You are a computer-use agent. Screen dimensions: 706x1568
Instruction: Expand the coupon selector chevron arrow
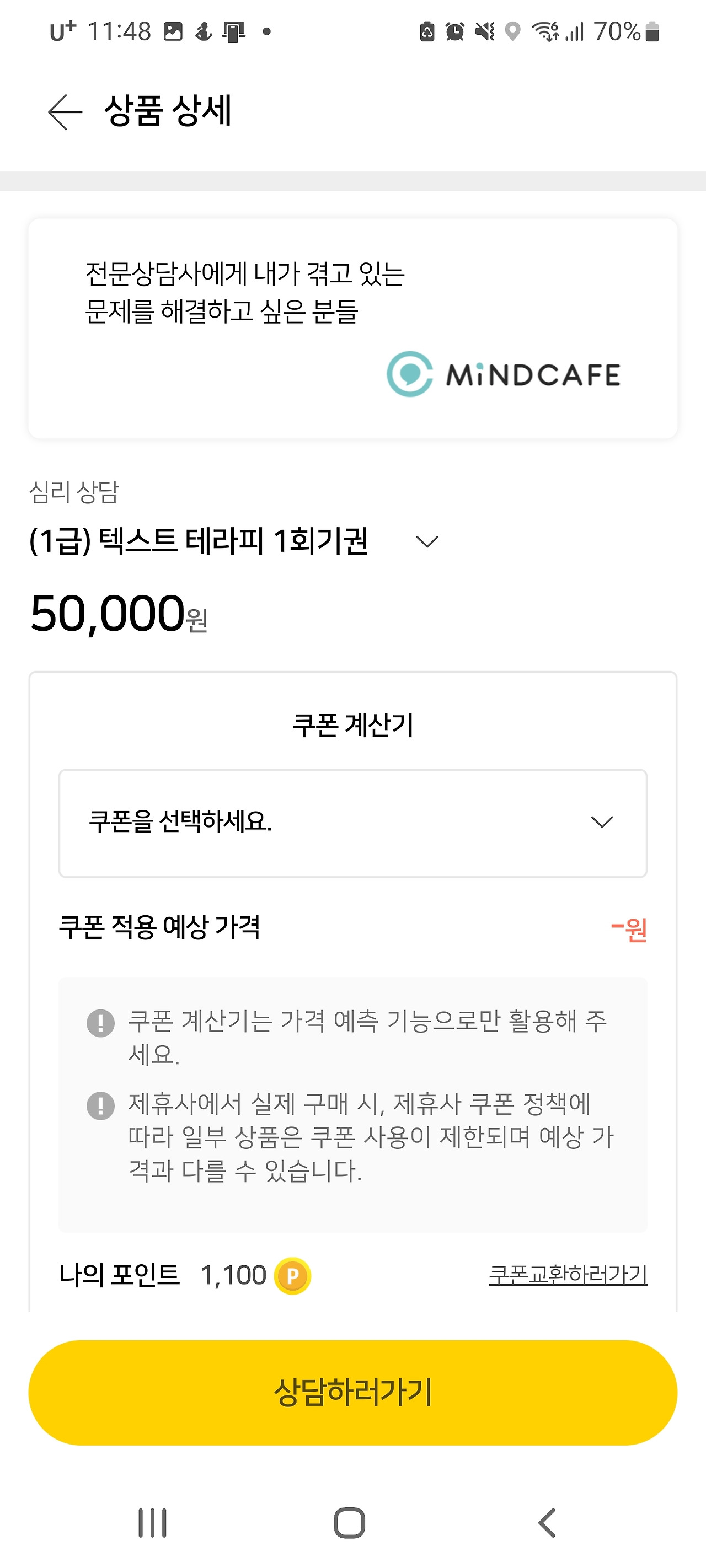(602, 824)
